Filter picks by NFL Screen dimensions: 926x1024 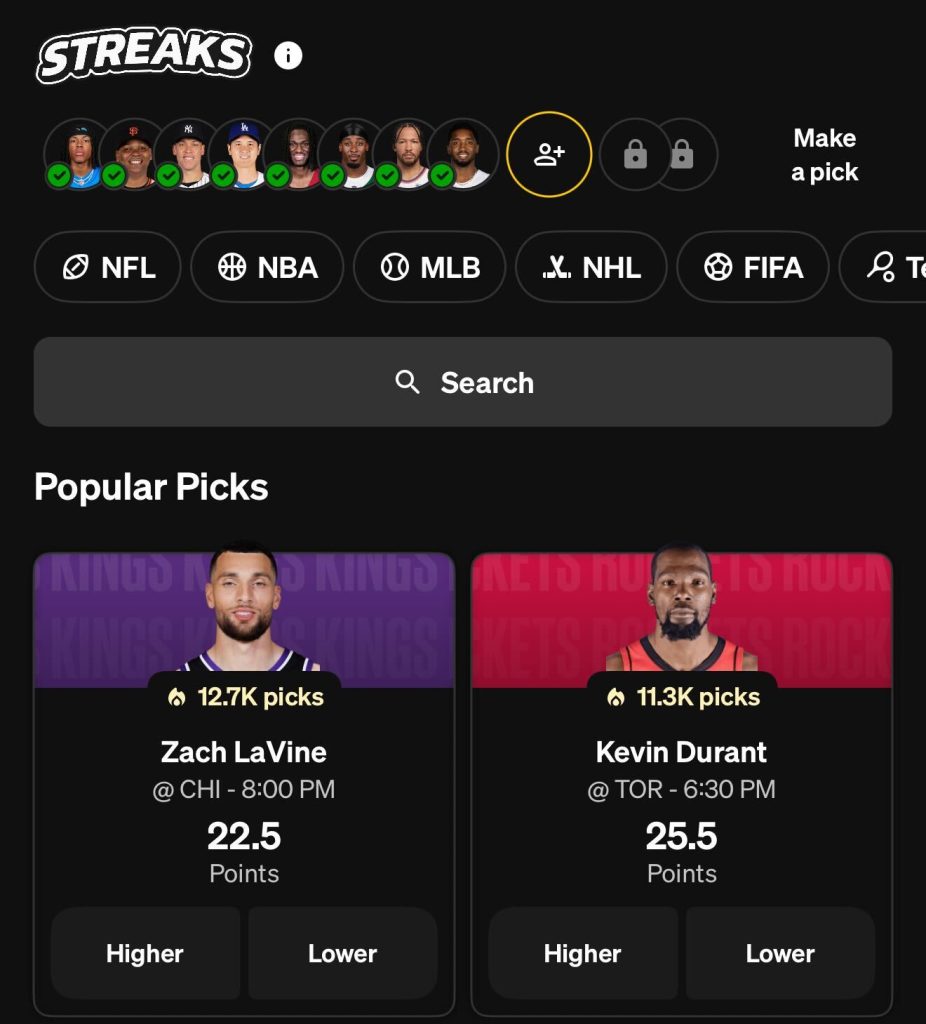(109, 267)
